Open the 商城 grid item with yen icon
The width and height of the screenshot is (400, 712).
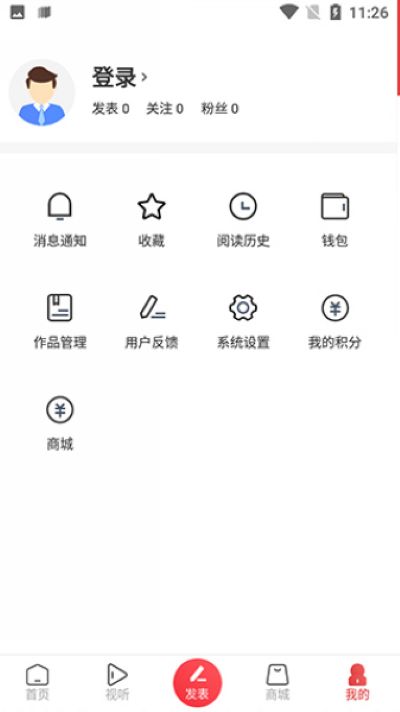pos(60,423)
